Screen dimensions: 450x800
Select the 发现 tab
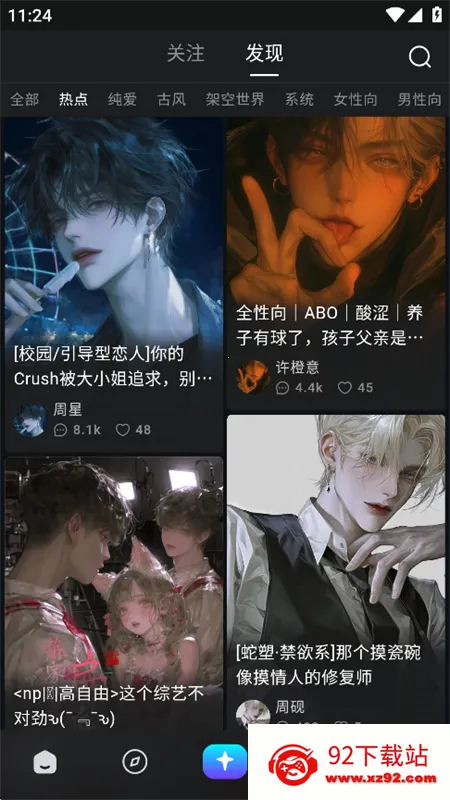(x=264, y=54)
